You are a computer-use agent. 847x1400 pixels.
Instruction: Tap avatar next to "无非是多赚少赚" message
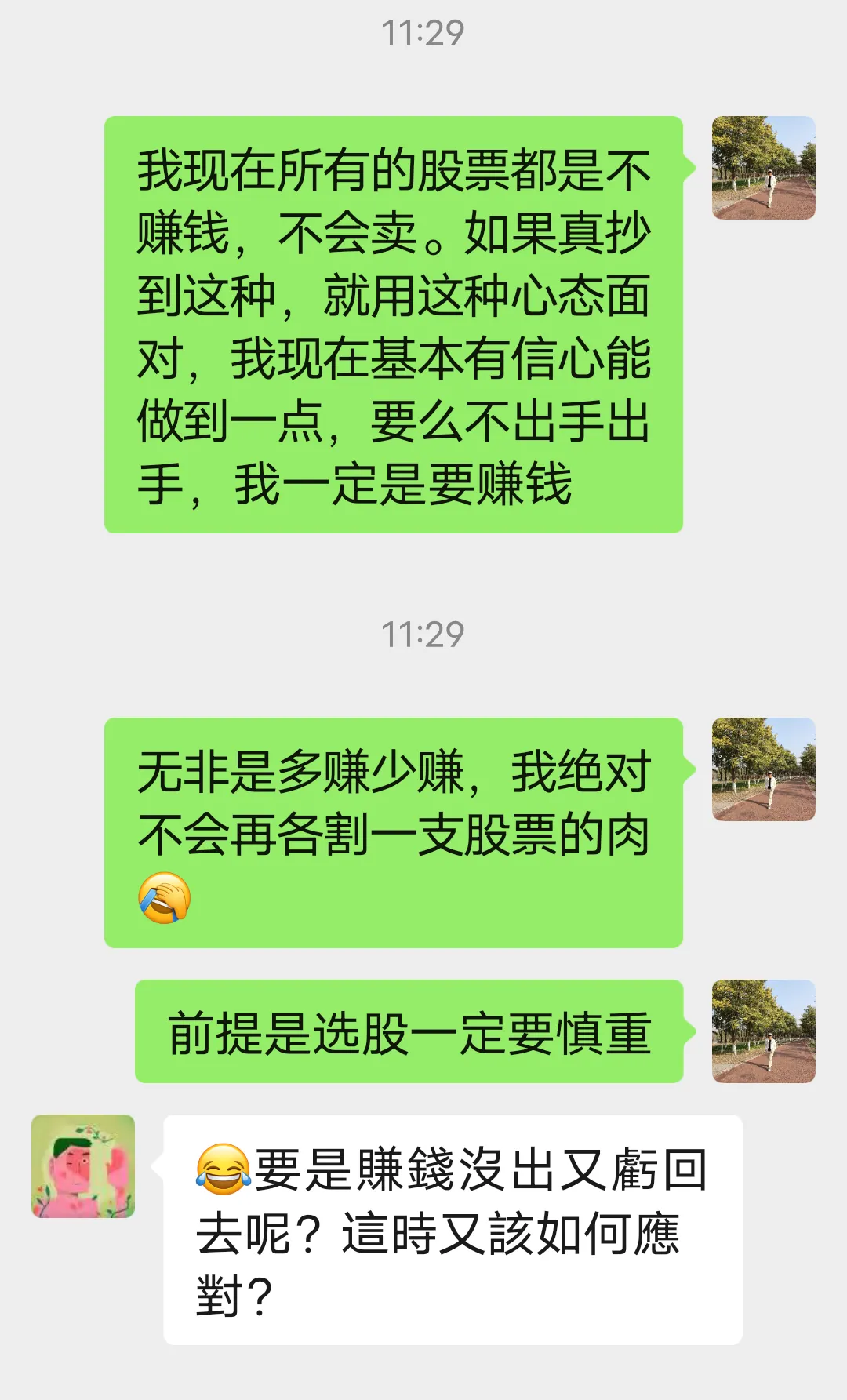(763, 769)
